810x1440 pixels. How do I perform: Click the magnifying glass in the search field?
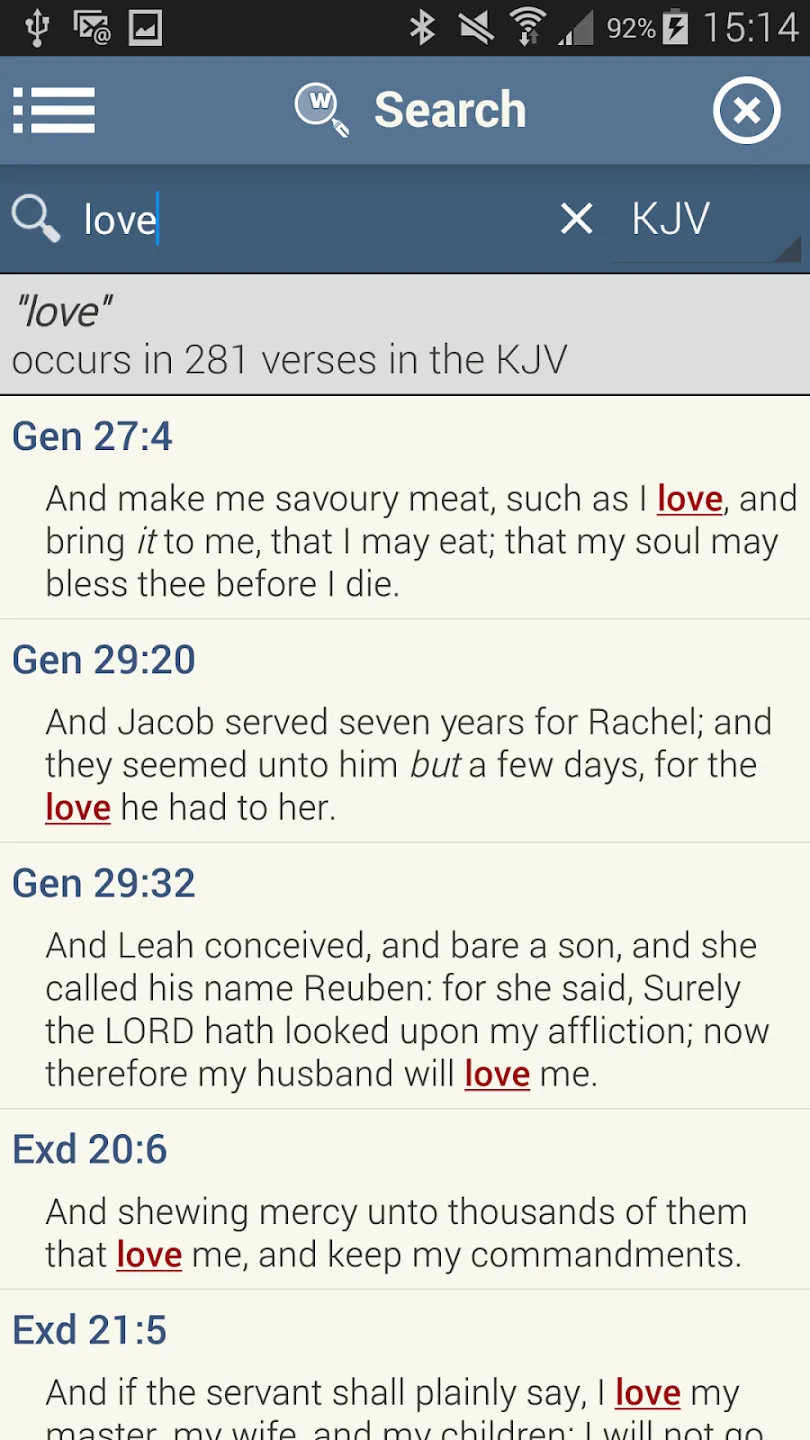(x=36, y=218)
